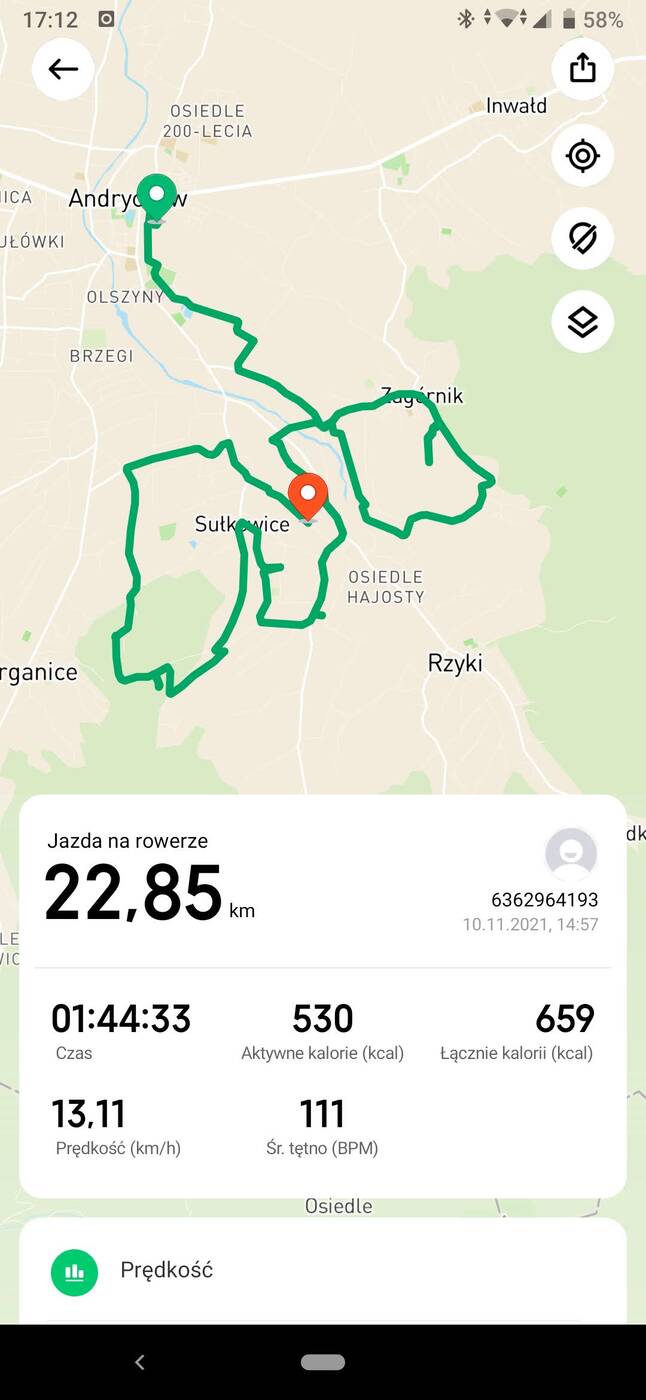The height and width of the screenshot is (1400, 646).
Task: Tap the system back navigation button
Action: coord(140,1362)
